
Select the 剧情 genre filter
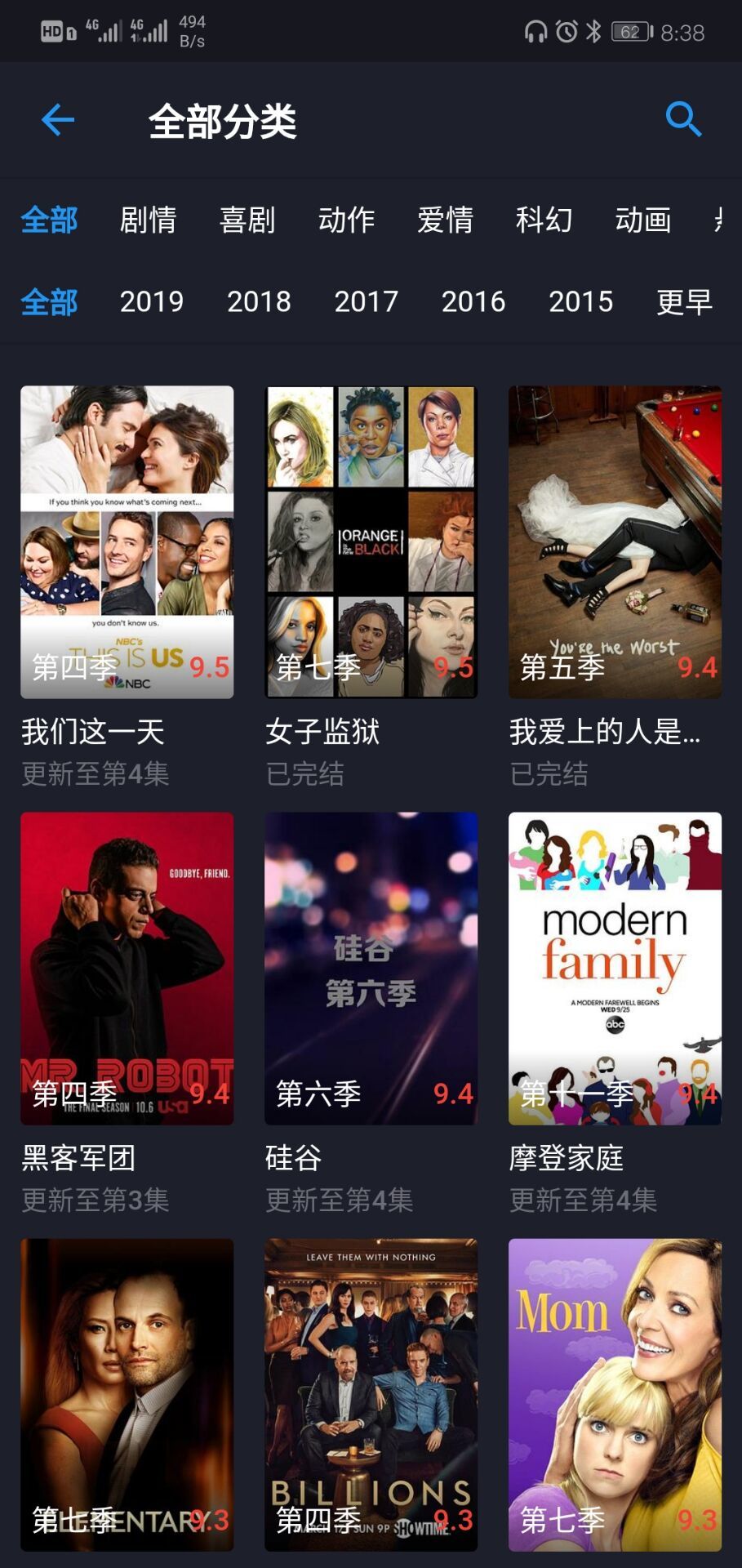148,220
